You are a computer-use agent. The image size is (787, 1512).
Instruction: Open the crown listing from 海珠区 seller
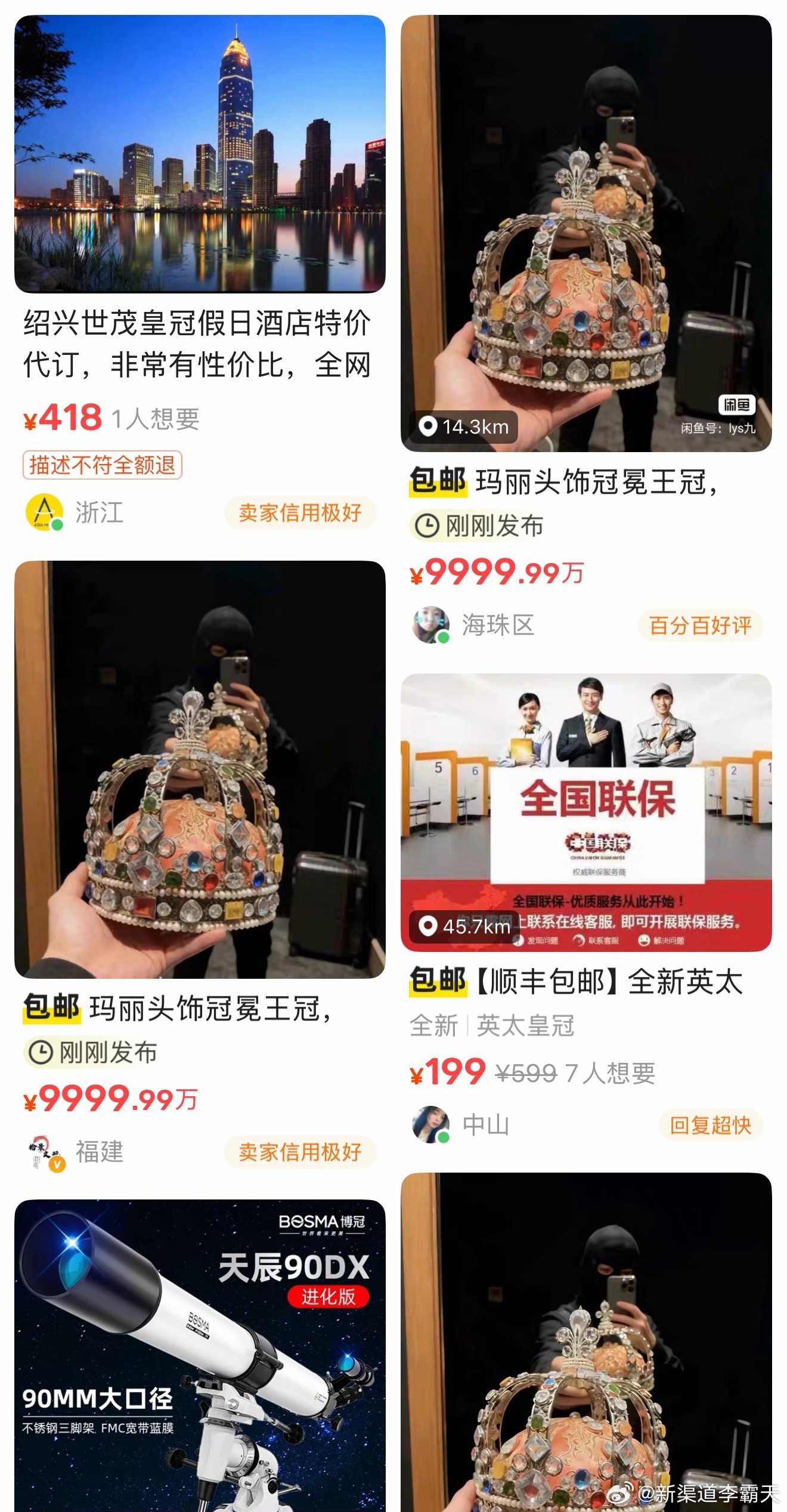586,234
